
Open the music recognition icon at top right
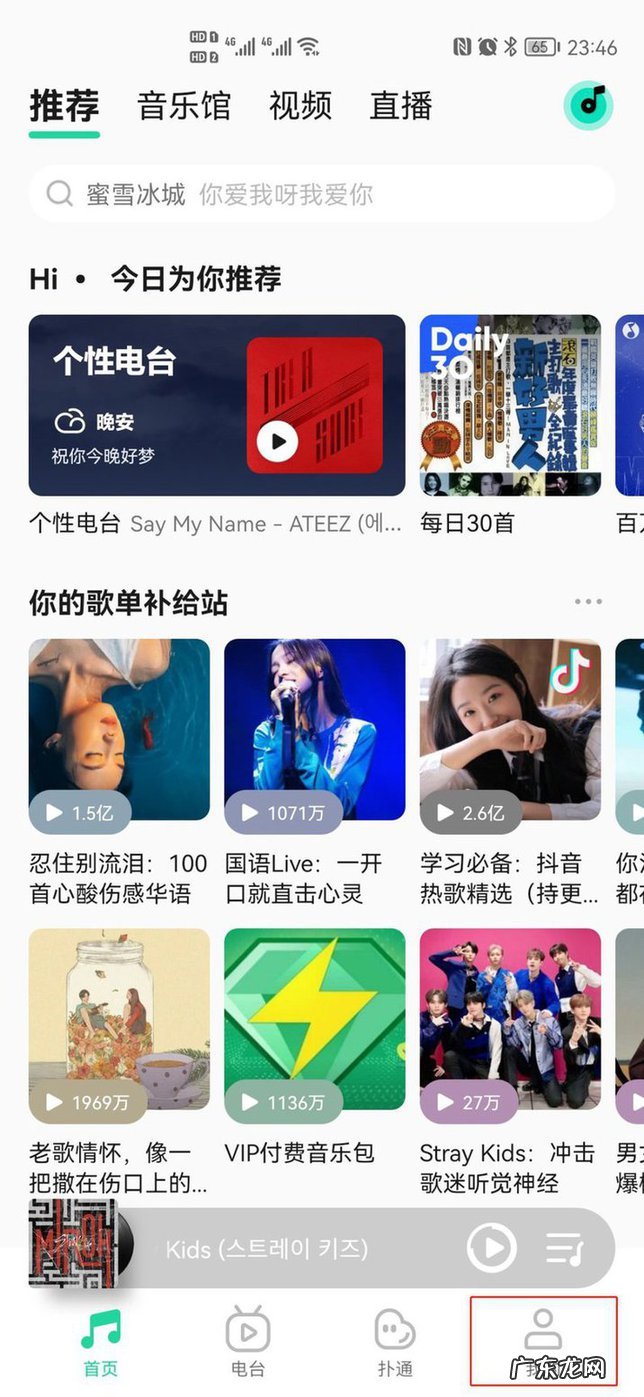(588, 105)
